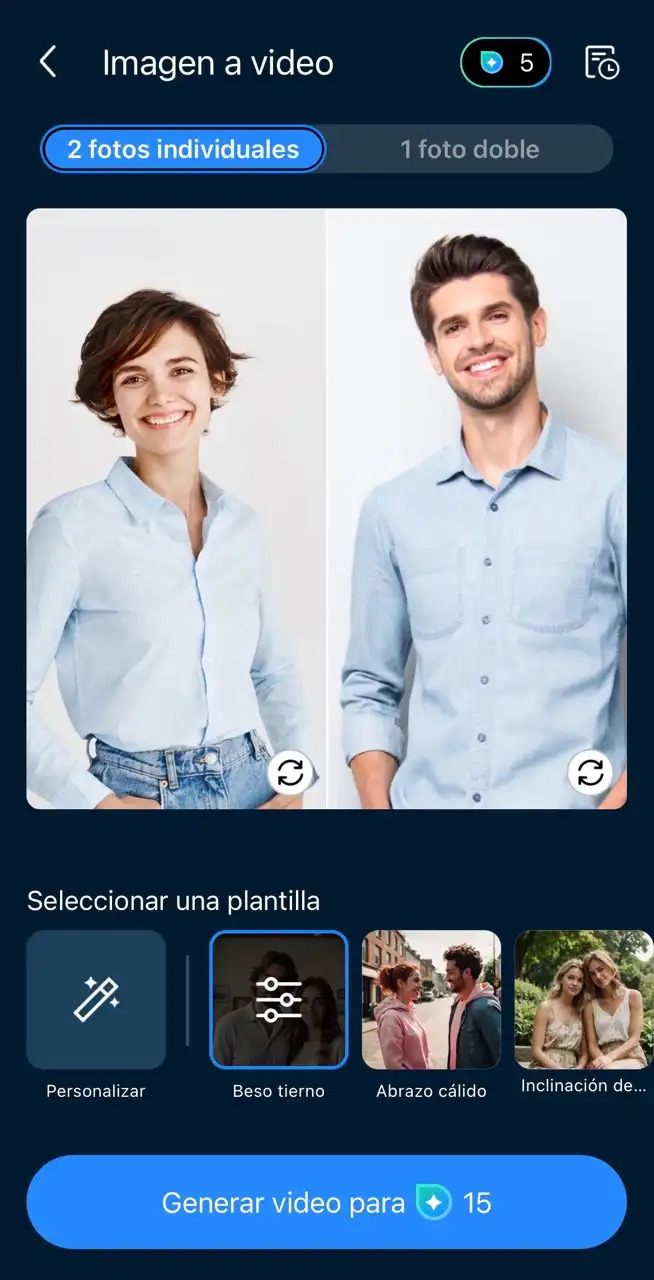Open the Personalizar option
Viewport: 654px width, 1280px height.
(96, 1000)
